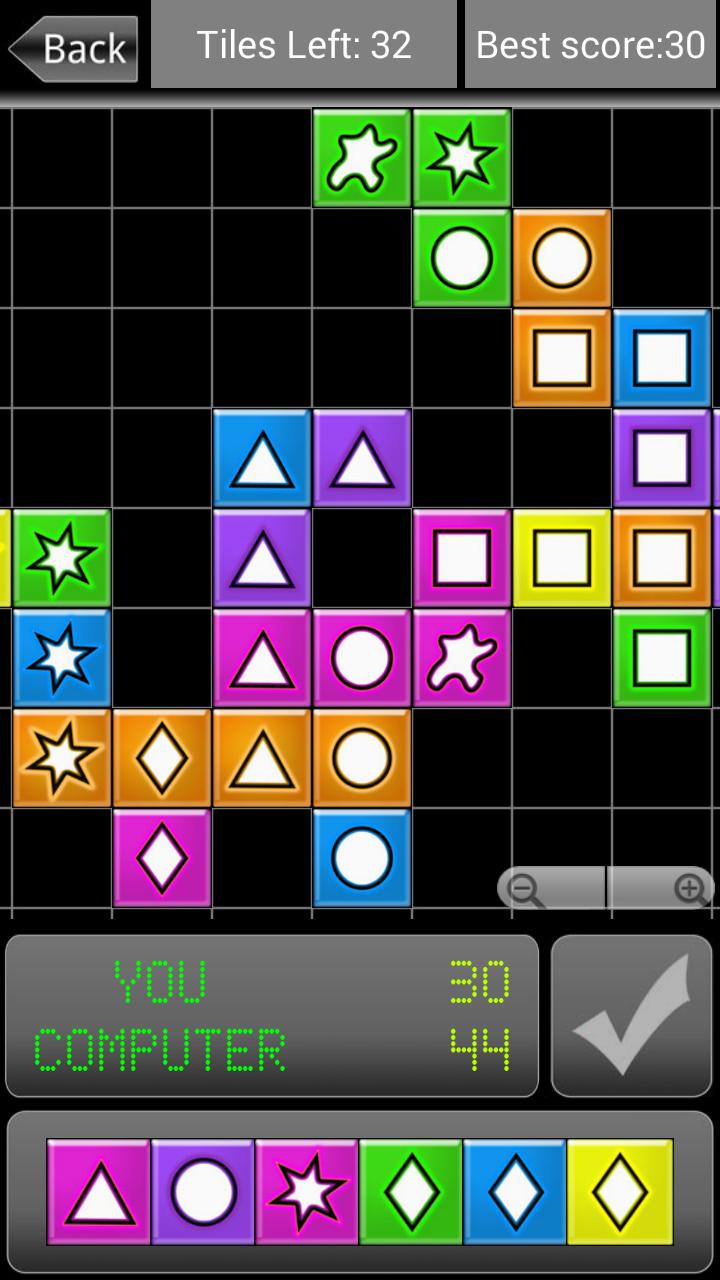The width and height of the screenshot is (720, 1280).
Task: Zoom in the board with plus magnifier
Action: point(690,889)
